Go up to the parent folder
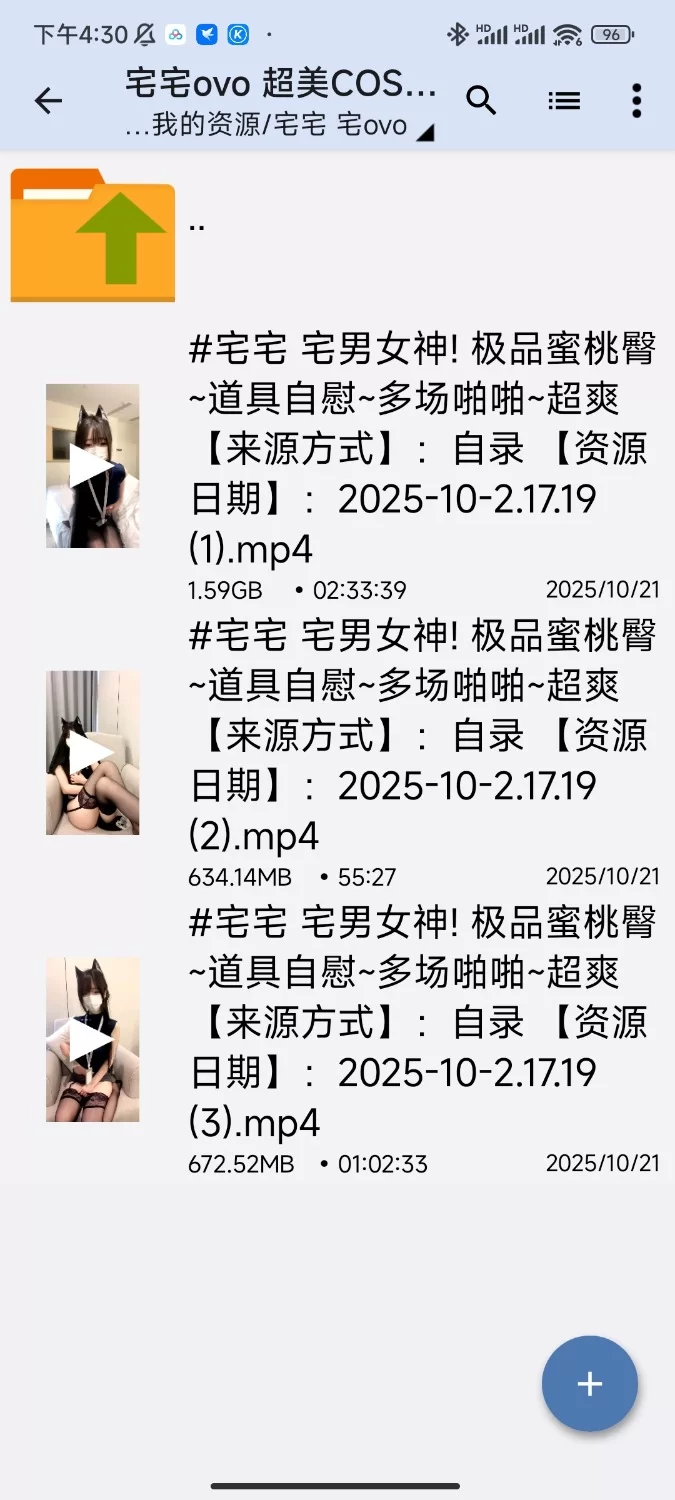The image size is (675, 1500). click(x=93, y=235)
